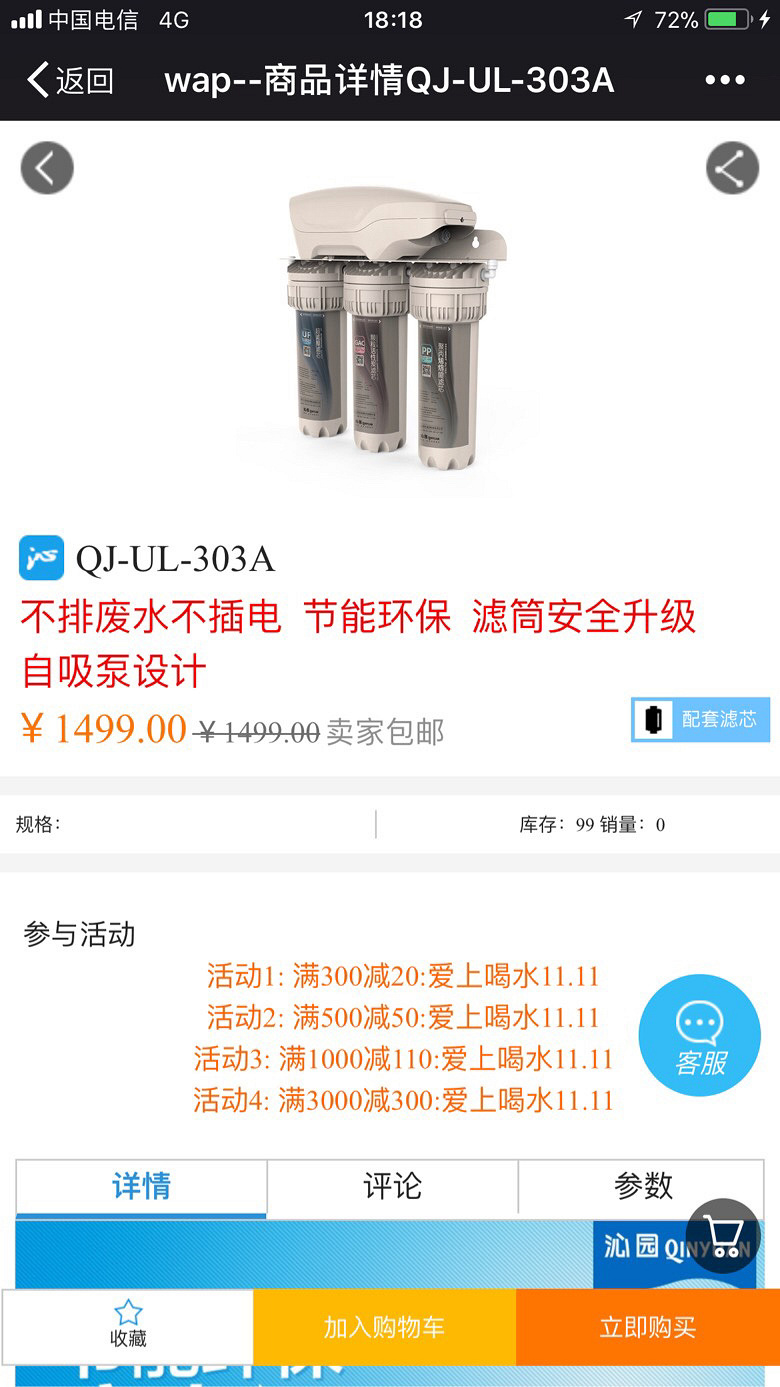This screenshot has height=1387, width=780.
Task: Open 配套滤芯 matching filters
Action: [700, 719]
